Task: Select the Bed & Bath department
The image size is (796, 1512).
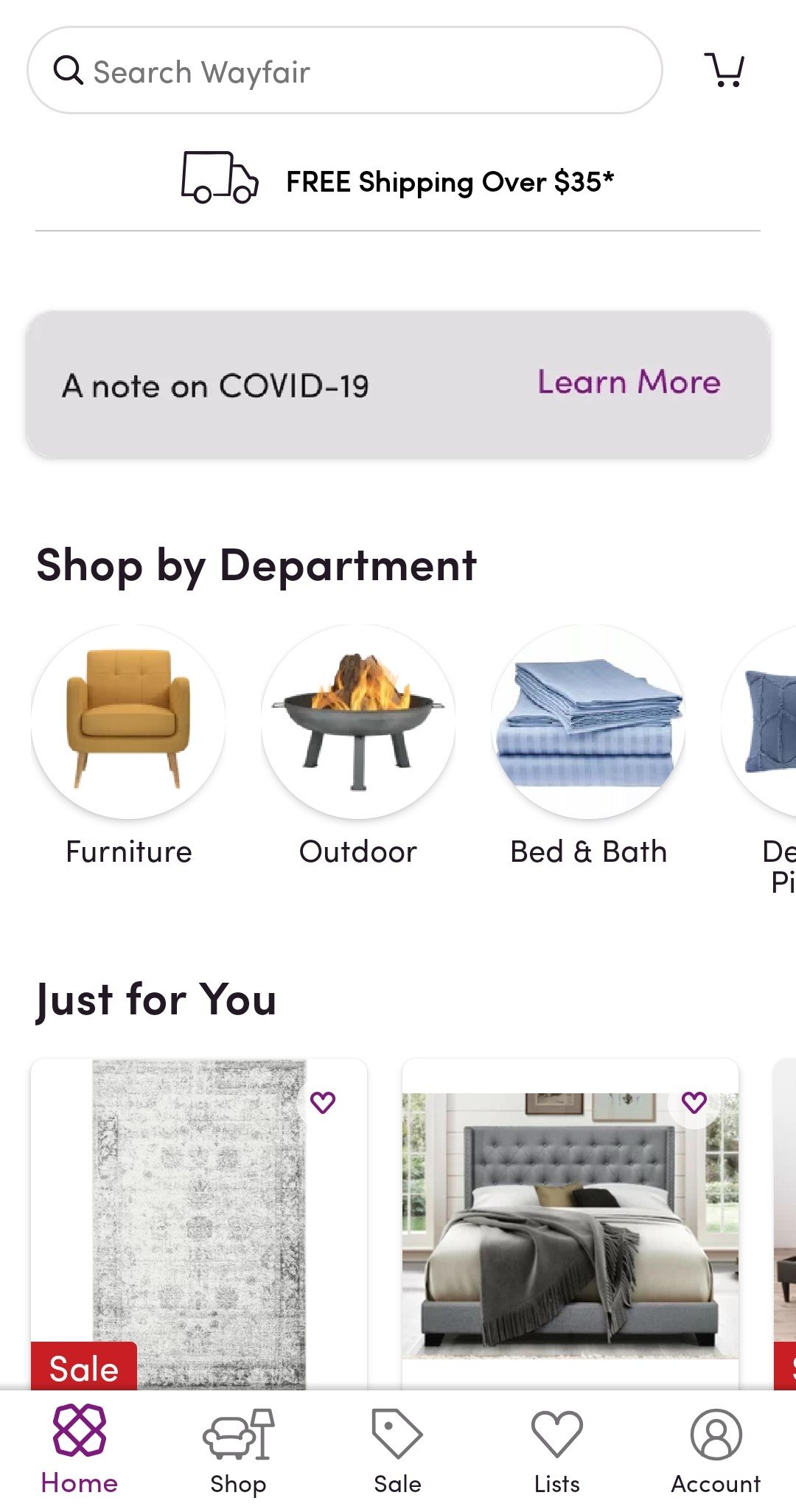Action: coord(588,745)
